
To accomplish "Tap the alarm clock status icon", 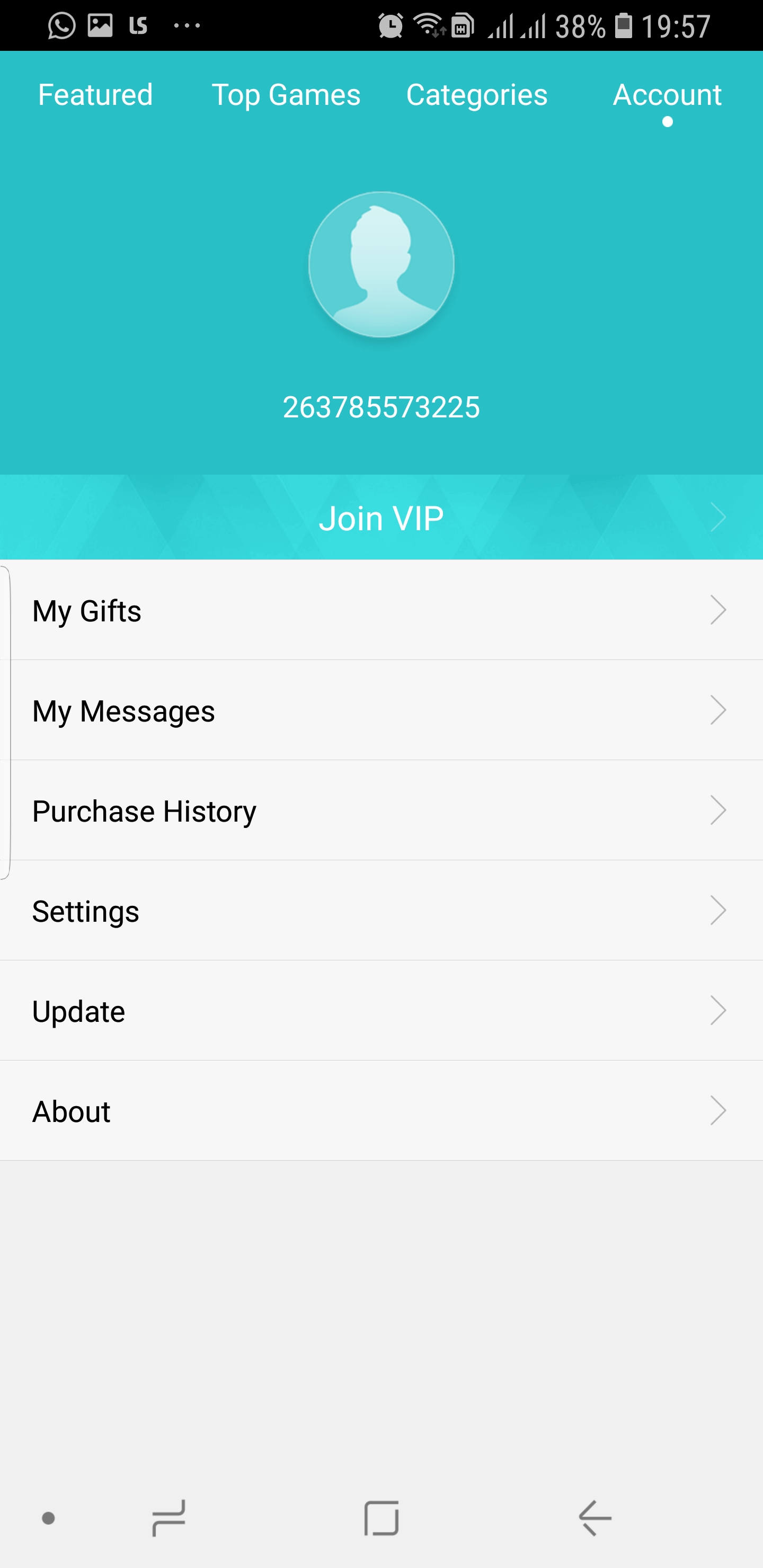I will click(x=391, y=24).
